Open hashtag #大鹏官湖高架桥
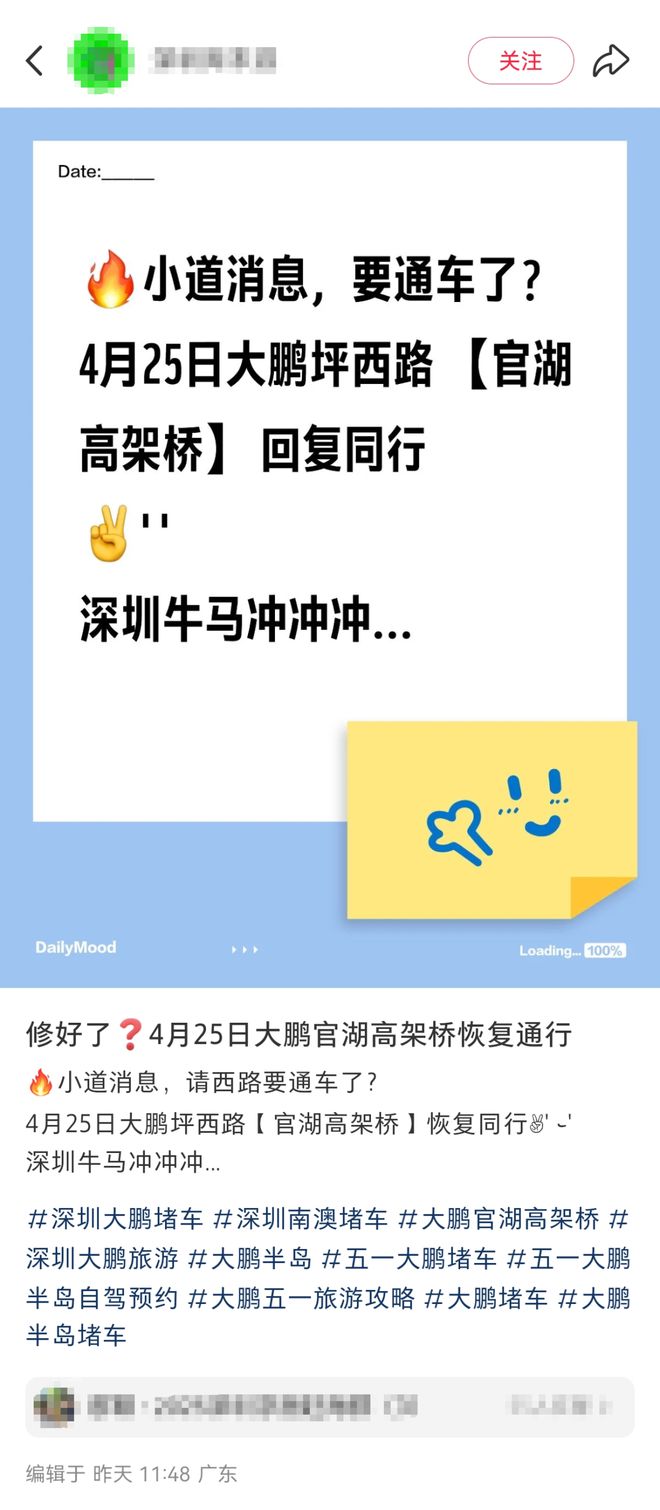 coord(498,1219)
